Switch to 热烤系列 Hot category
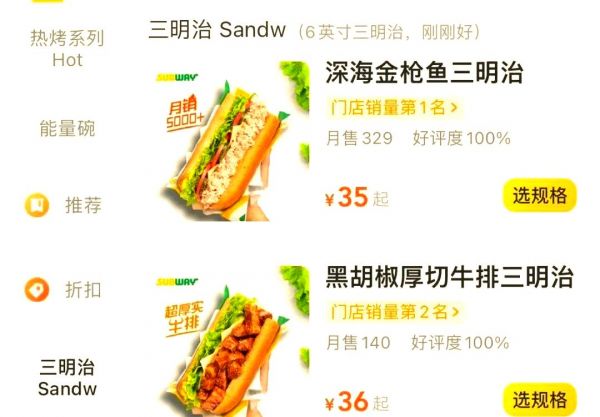 67,49
